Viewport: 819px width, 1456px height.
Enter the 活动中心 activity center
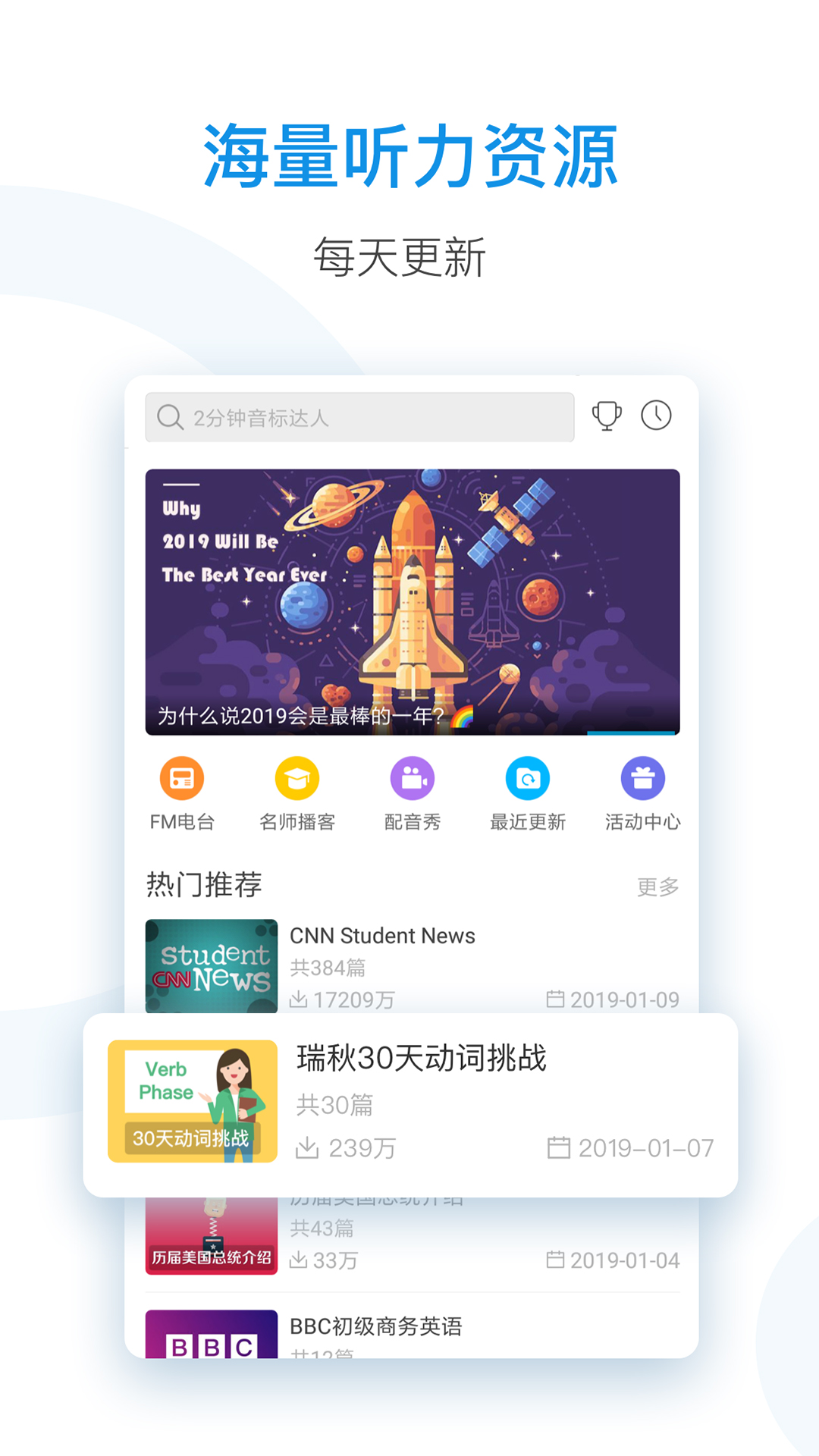pos(643,792)
